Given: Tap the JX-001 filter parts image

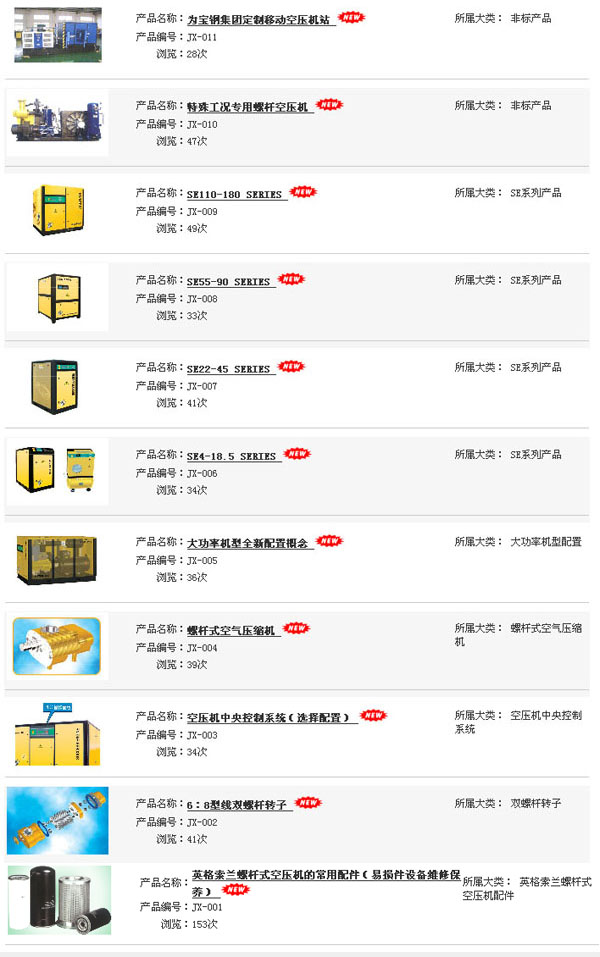Looking at the screenshot, I should (59, 900).
